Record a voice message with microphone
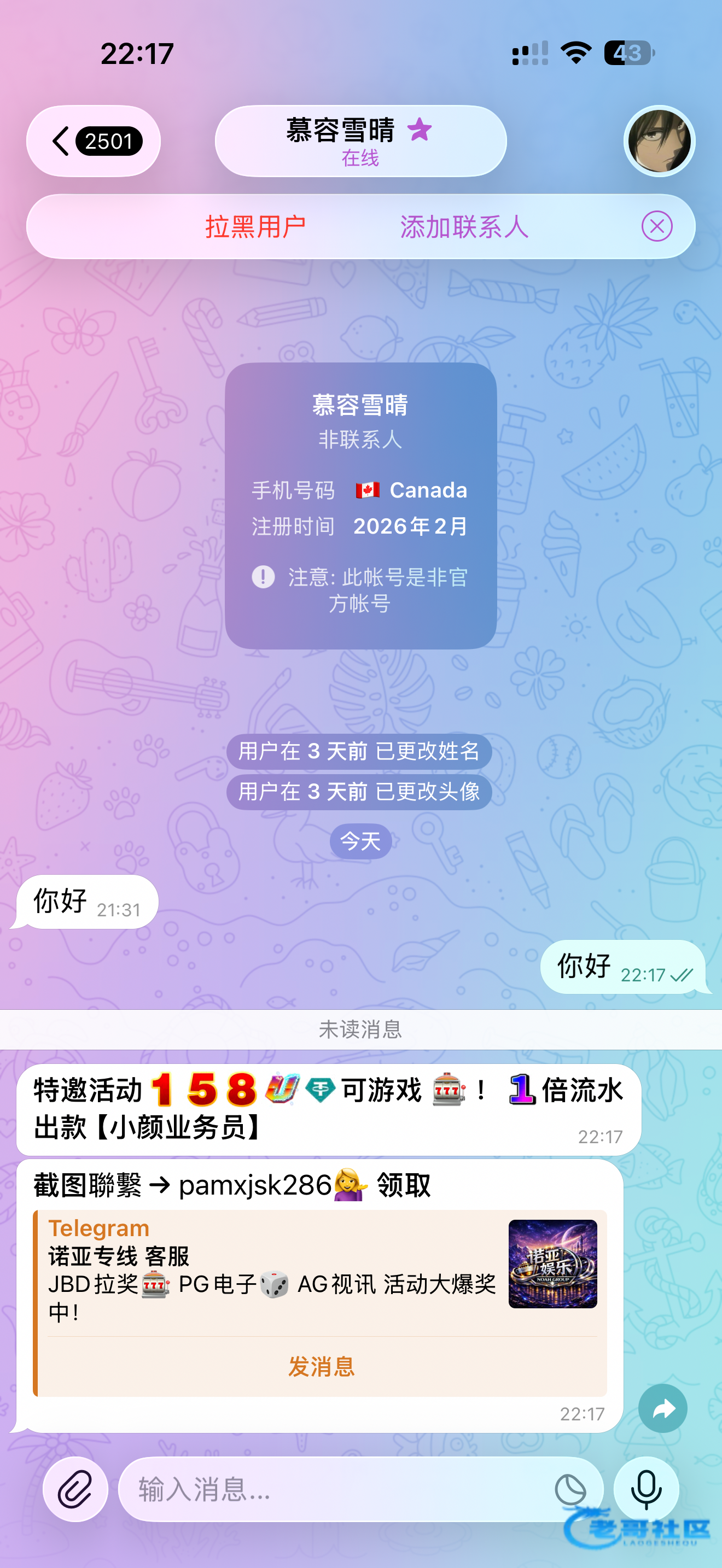The height and width of the screenshot is (1568, 722). coord(646,1489)
